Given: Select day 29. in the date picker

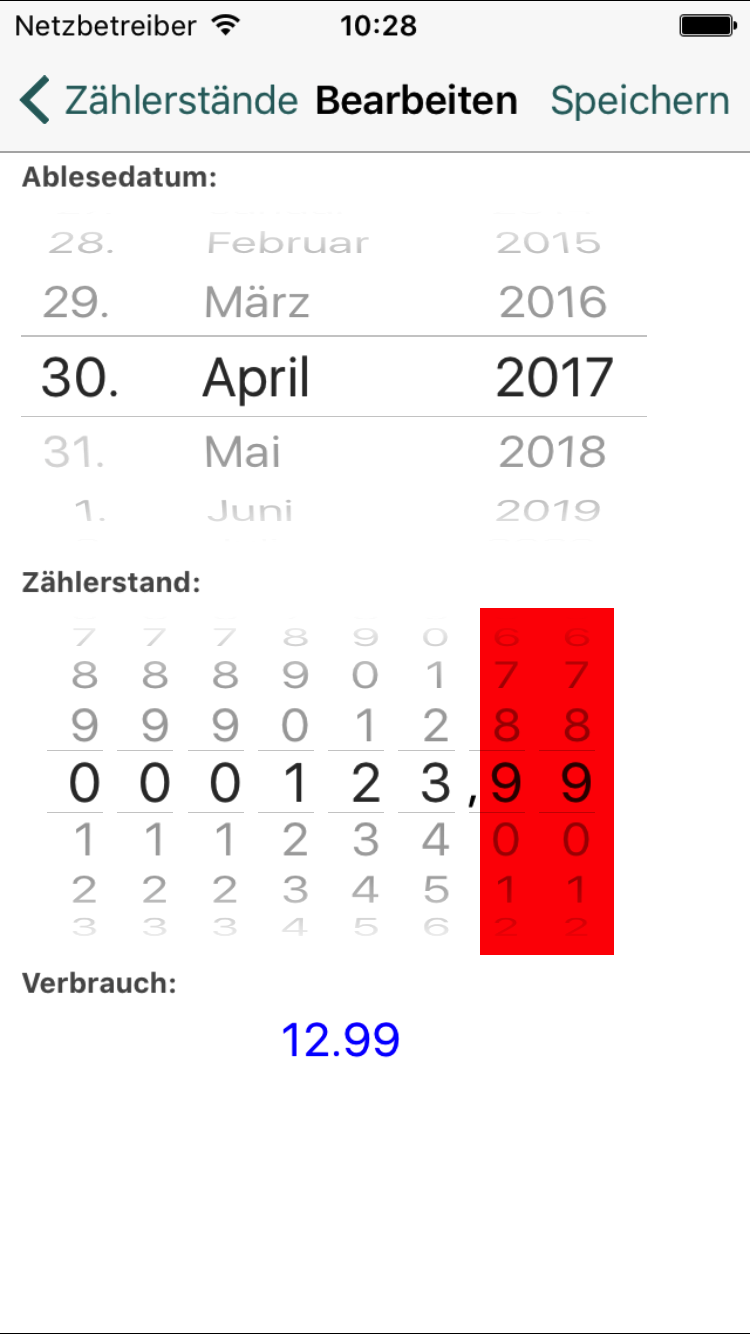Looking at the screenshot, I should click(x=76, y=302).
